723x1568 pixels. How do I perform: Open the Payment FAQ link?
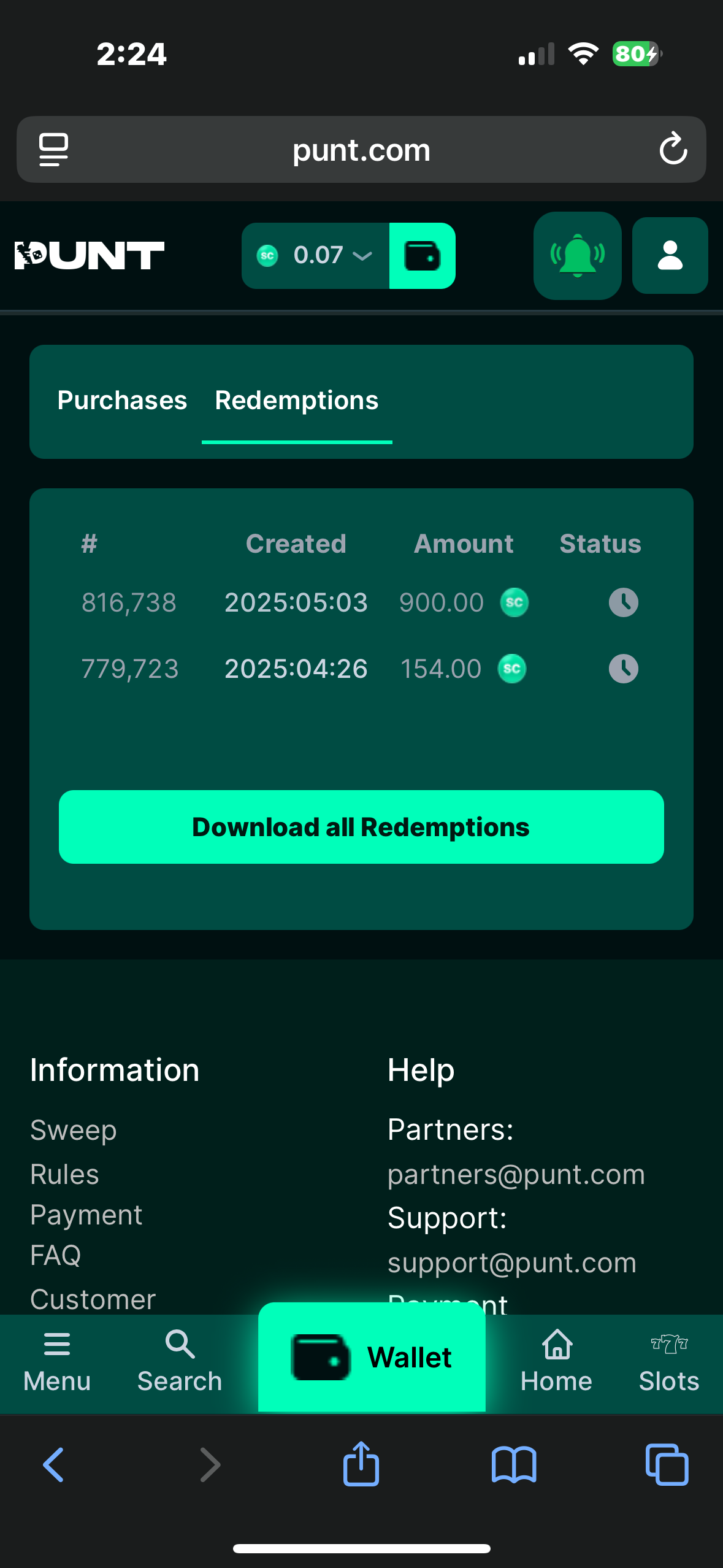click(86, 1234)
